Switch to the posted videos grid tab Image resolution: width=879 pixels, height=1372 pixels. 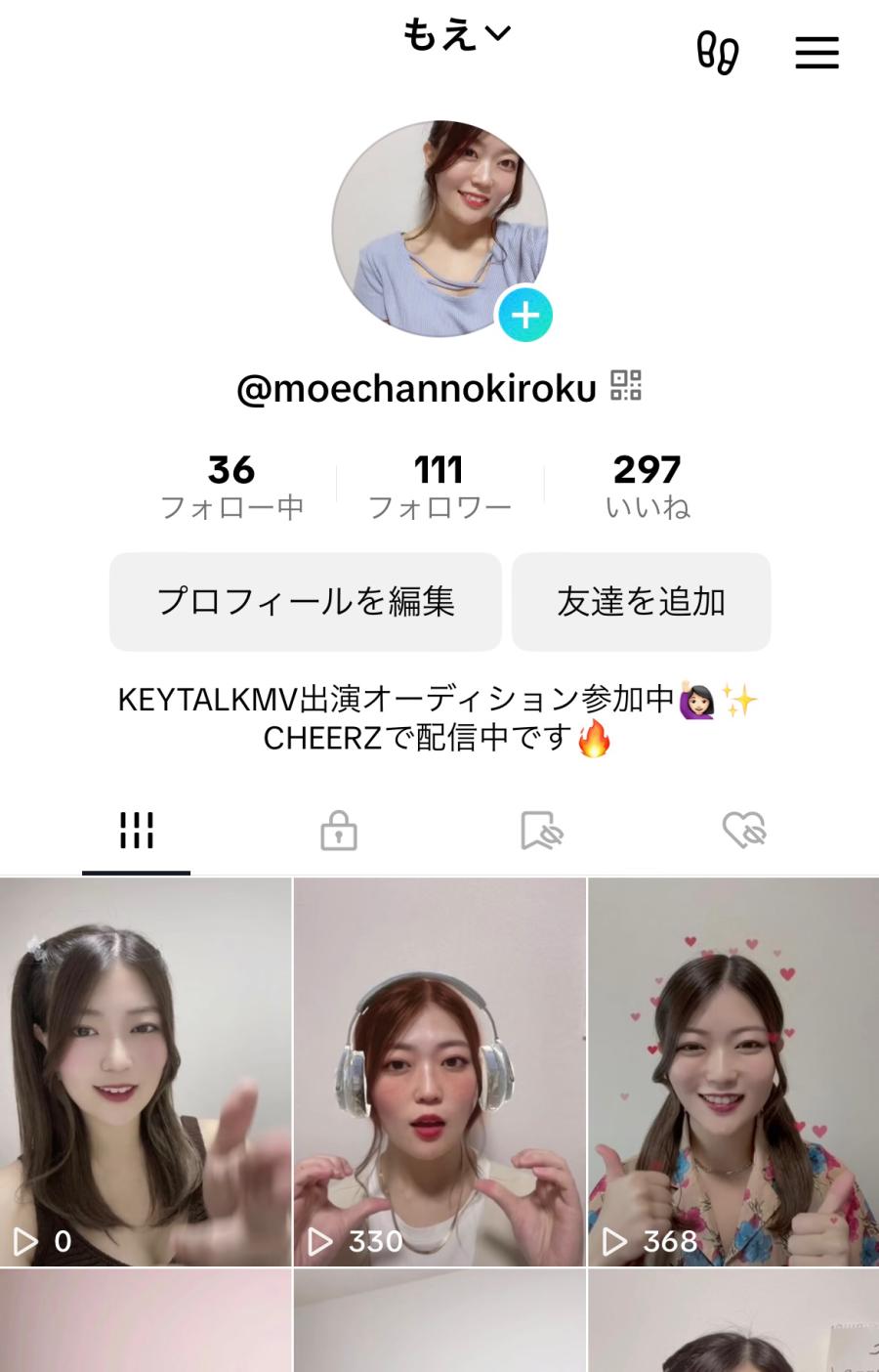[137, 831]
